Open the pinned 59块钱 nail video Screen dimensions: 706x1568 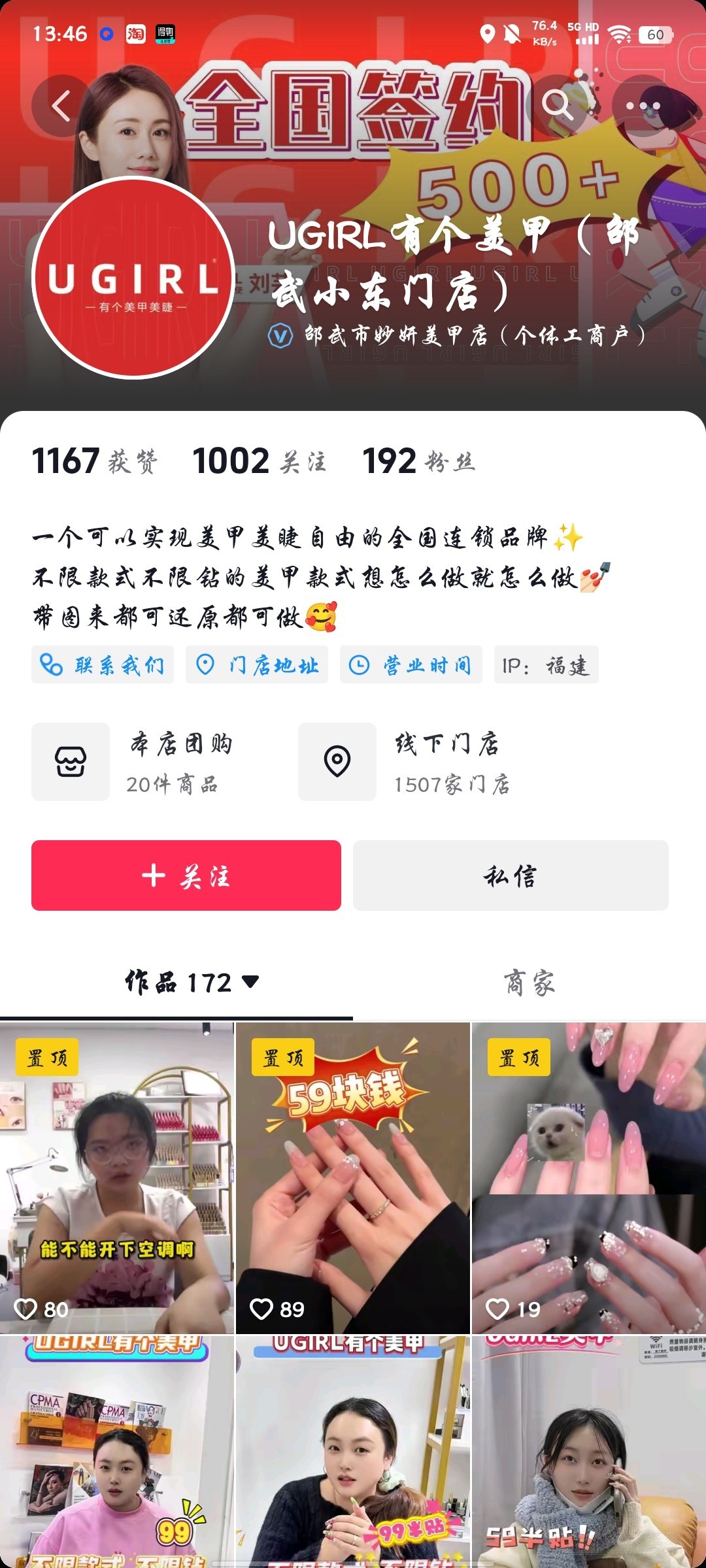pyautogui.click(x=353, y=1177)
